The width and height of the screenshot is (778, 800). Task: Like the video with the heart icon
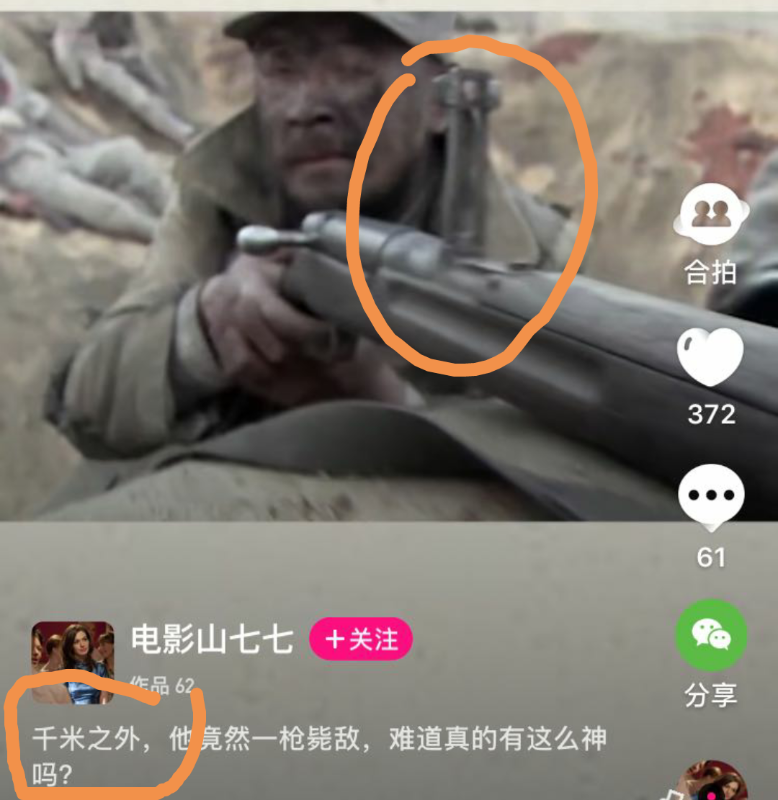pyautogui.click(x=711, y=358)
